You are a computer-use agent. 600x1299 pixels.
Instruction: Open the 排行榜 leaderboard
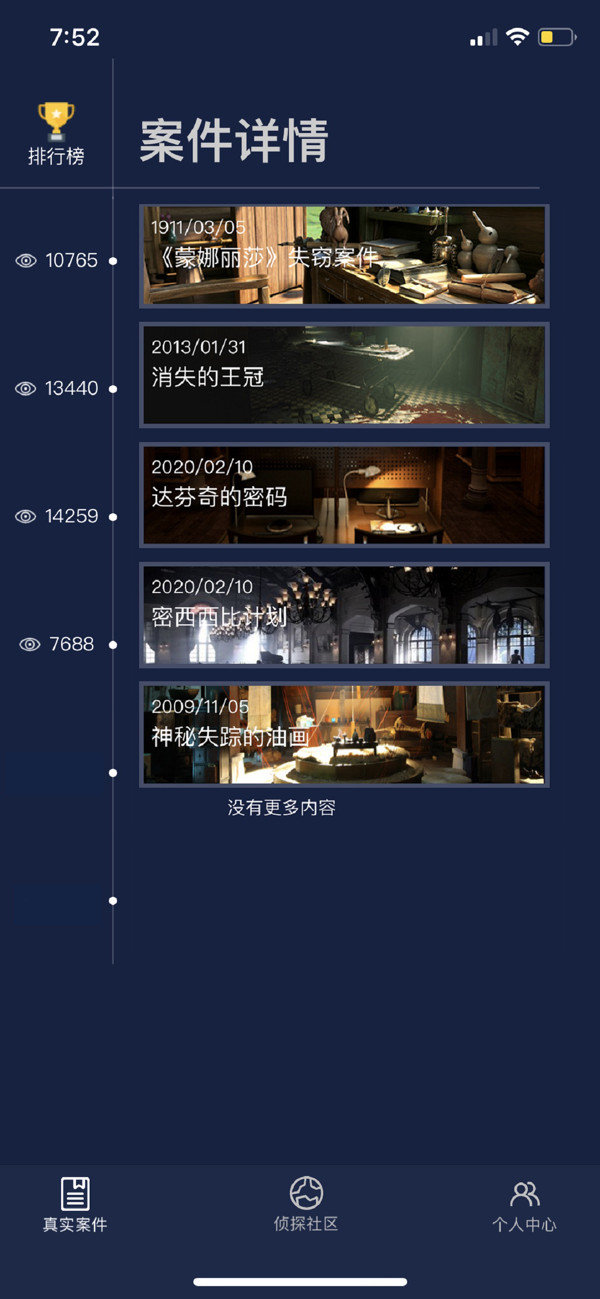click(x=56, y=134)
